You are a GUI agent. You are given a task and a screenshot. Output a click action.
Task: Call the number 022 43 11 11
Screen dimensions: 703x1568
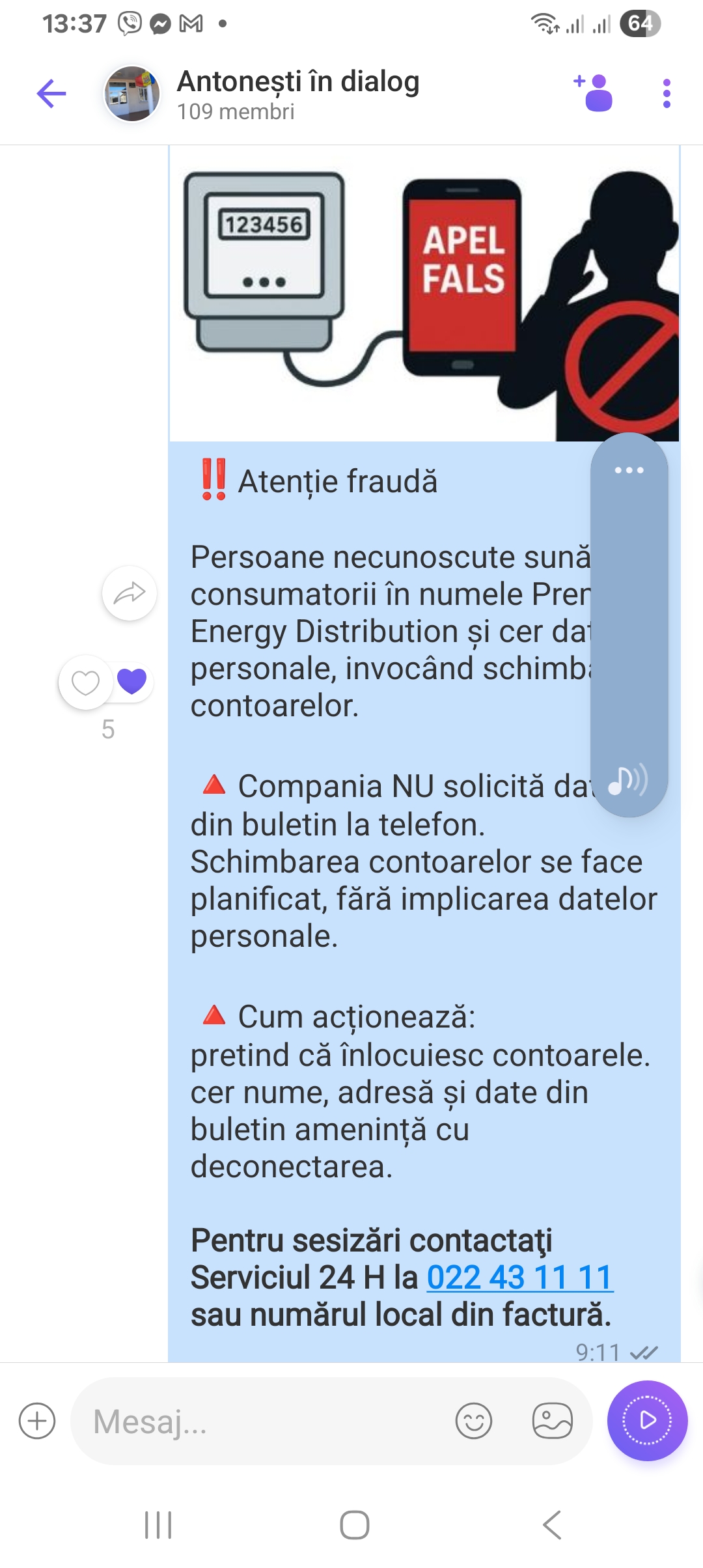tap(519, 1277)
